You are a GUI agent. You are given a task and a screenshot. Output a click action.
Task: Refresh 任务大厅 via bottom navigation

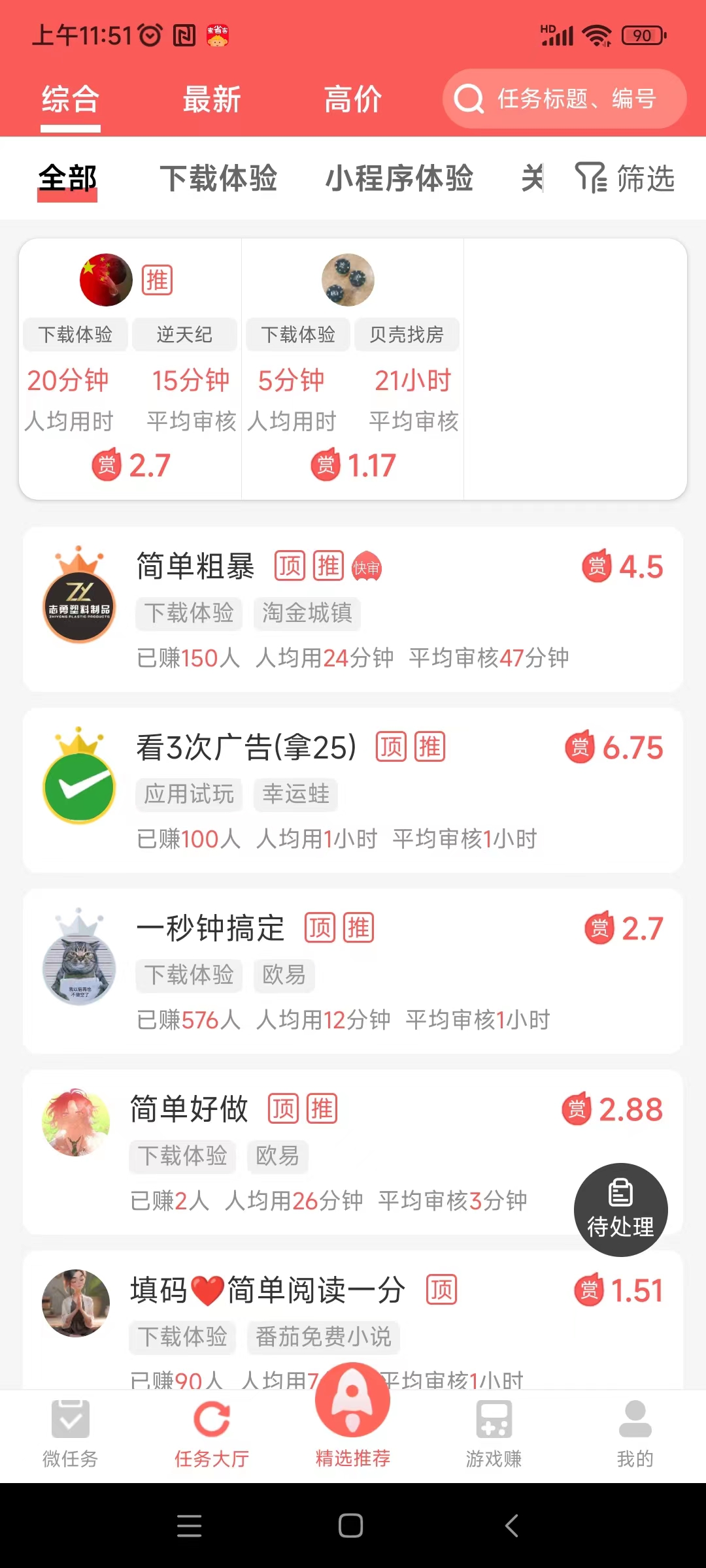(x=212, y=1434)
